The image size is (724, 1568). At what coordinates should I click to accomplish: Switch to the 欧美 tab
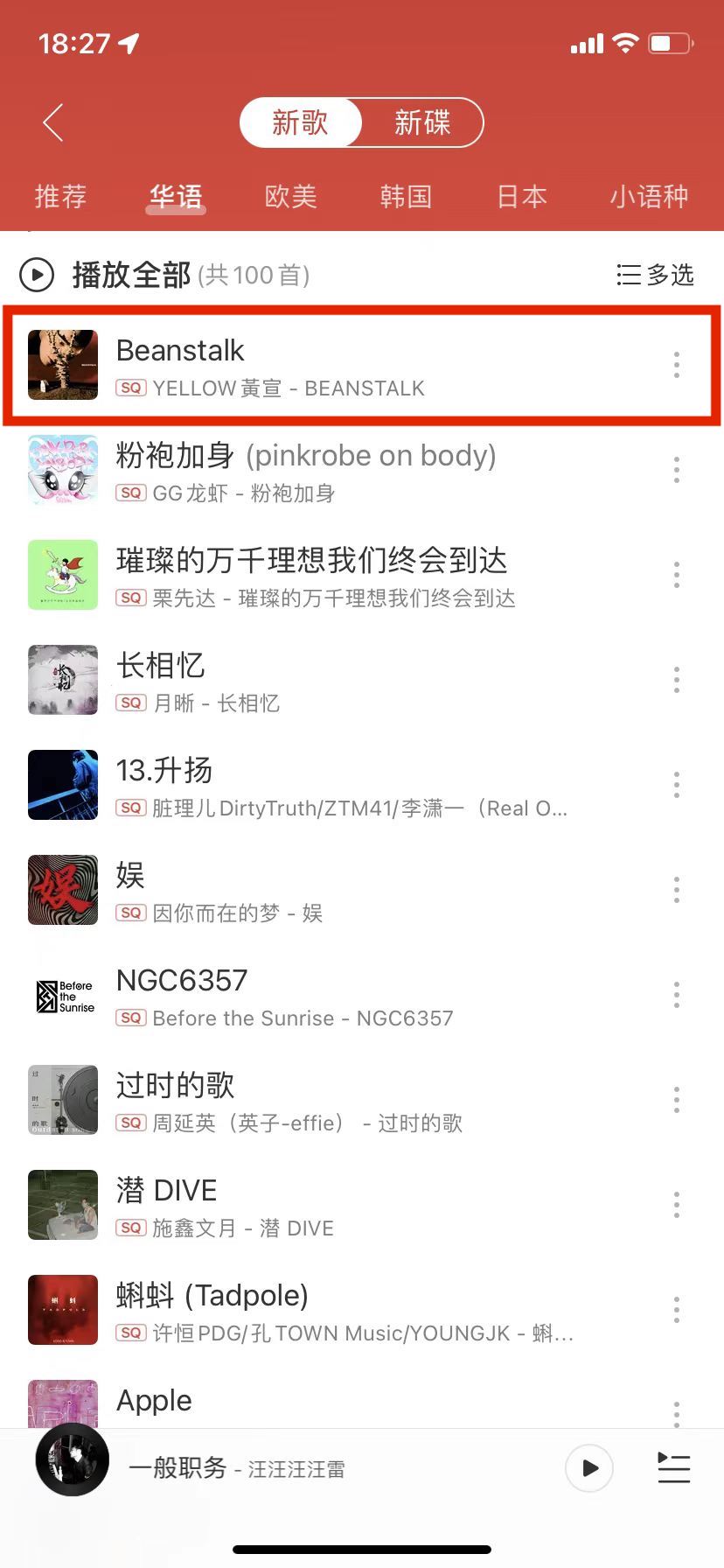[x=290, y=196]
